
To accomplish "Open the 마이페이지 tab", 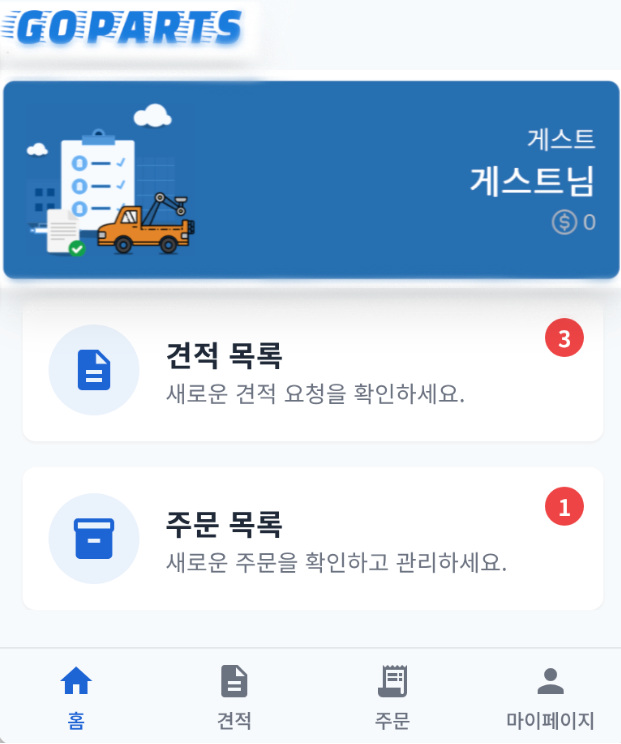I will tap(550, 697).
